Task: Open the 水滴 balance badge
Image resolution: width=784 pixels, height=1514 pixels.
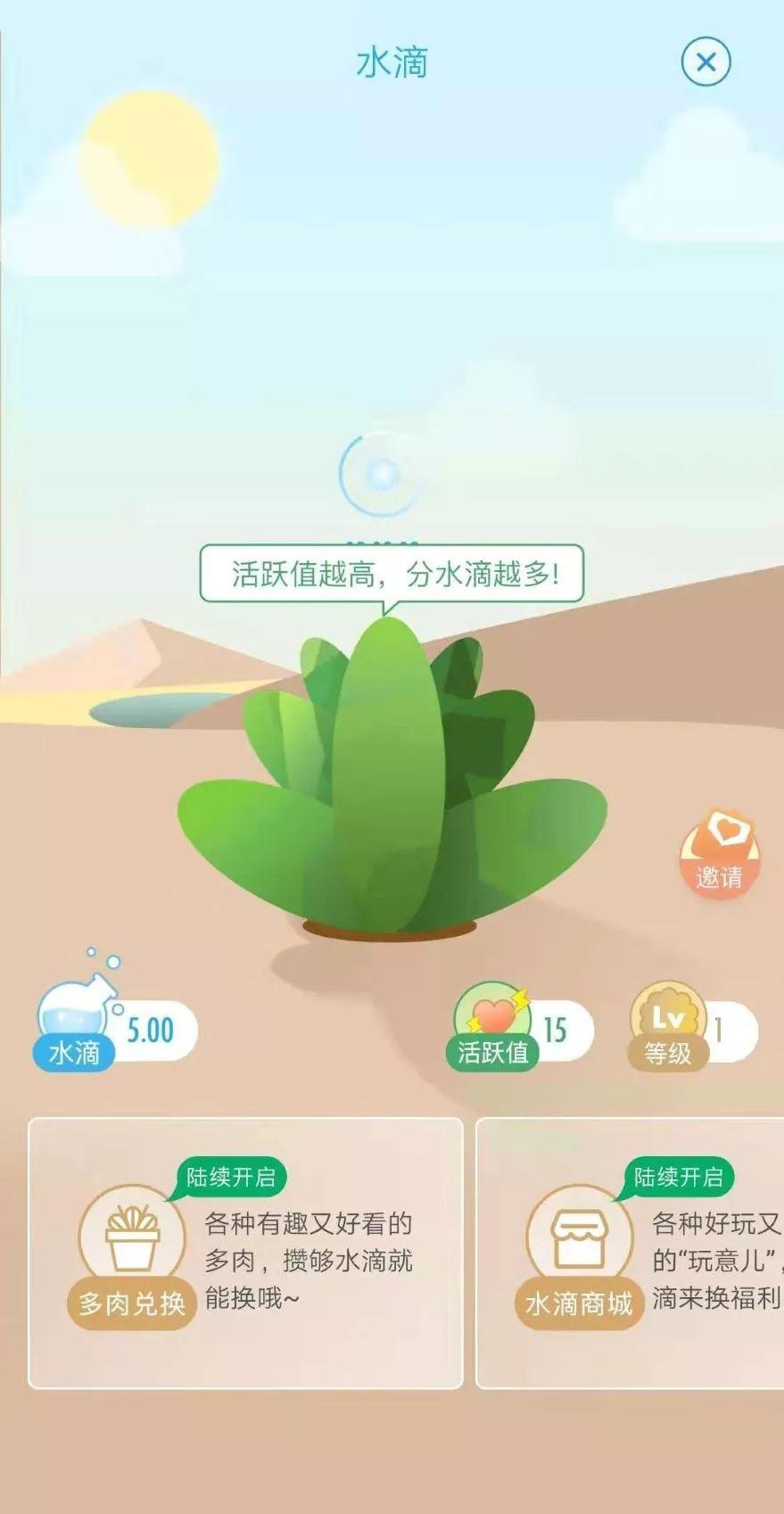Action: pyautogui.click(x=114, y=1031)
